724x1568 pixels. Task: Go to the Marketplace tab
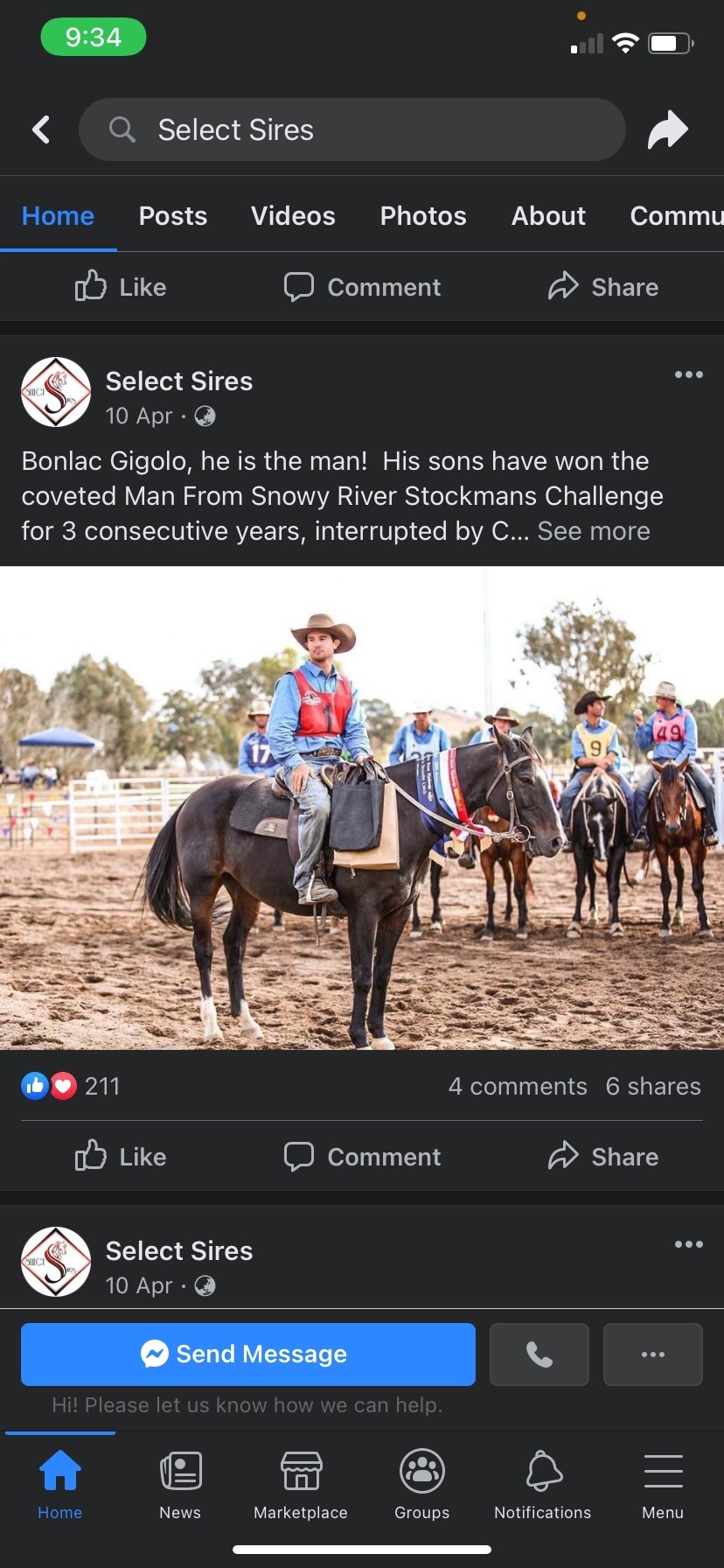coord(301,1485)
